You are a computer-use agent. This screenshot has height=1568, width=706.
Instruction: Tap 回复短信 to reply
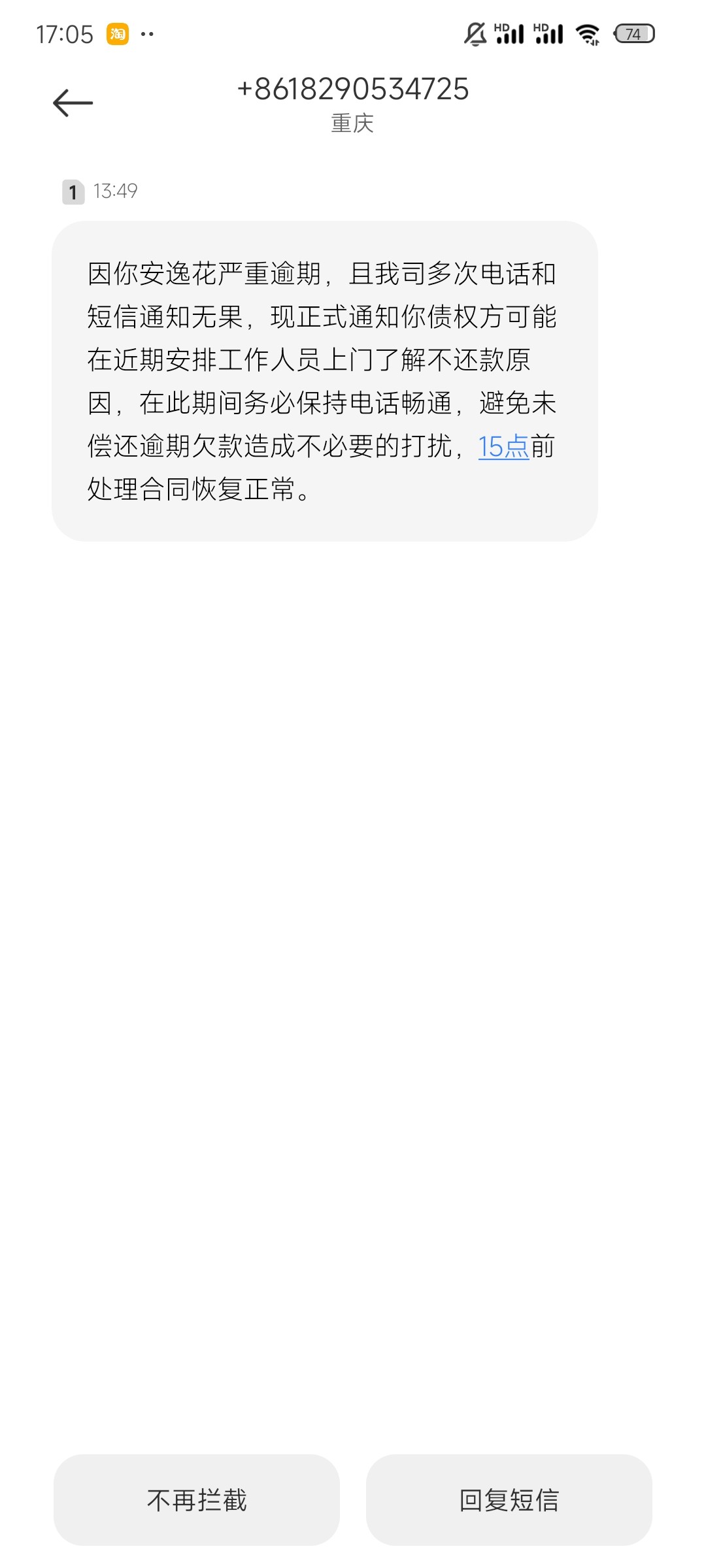tap(509, 1500)
